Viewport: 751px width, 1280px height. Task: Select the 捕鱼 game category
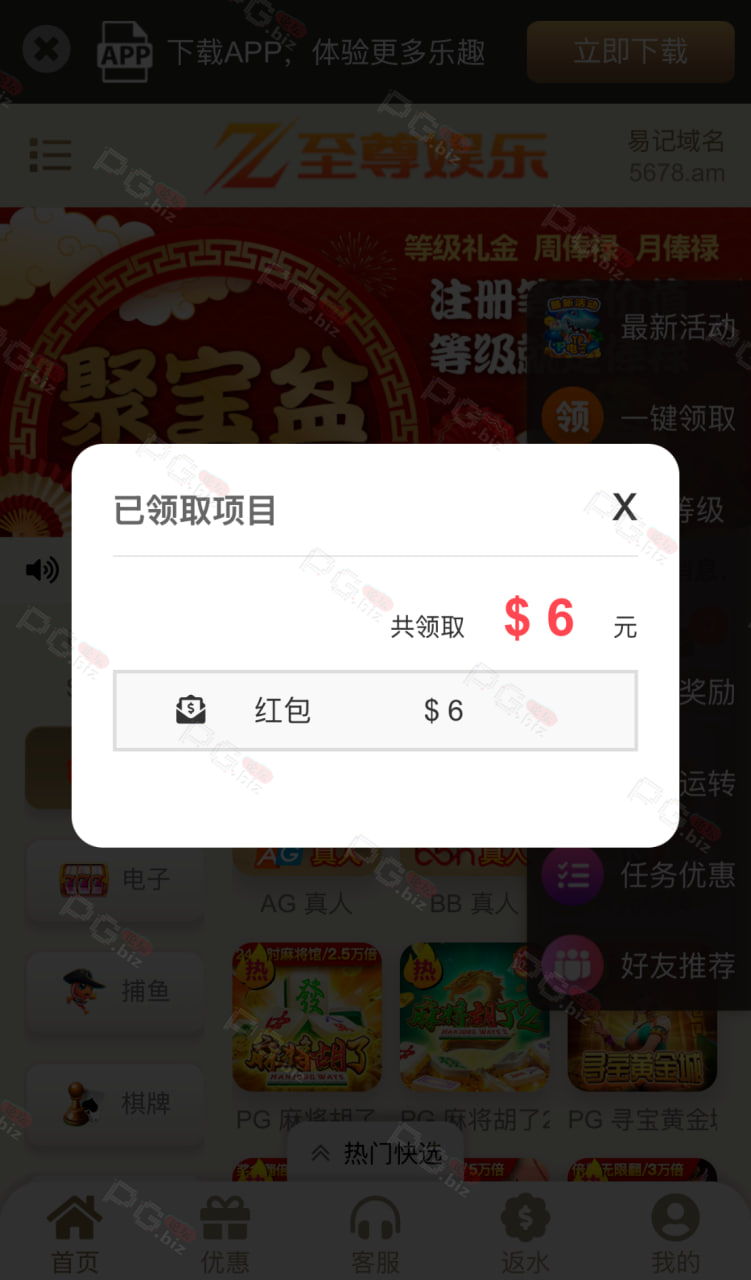115,992
